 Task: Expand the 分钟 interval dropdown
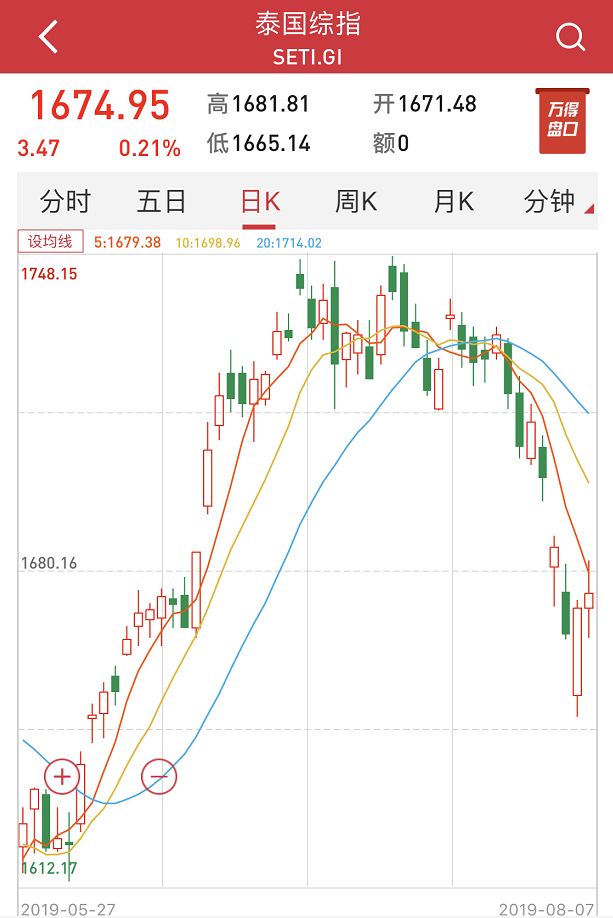pyautogui.click(x=556, y=202)
